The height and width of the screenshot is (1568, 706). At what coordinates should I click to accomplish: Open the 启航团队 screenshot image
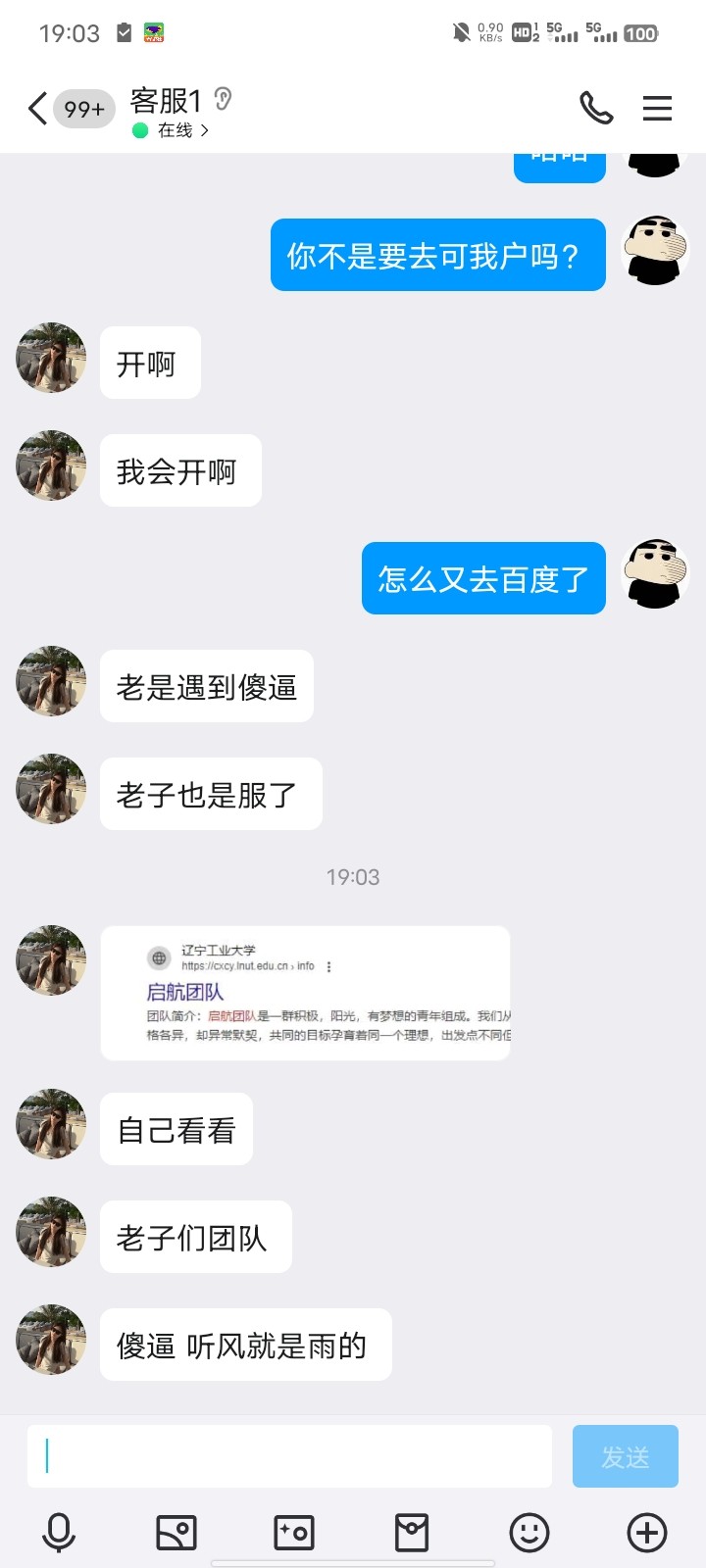click(x=305, y=993)
